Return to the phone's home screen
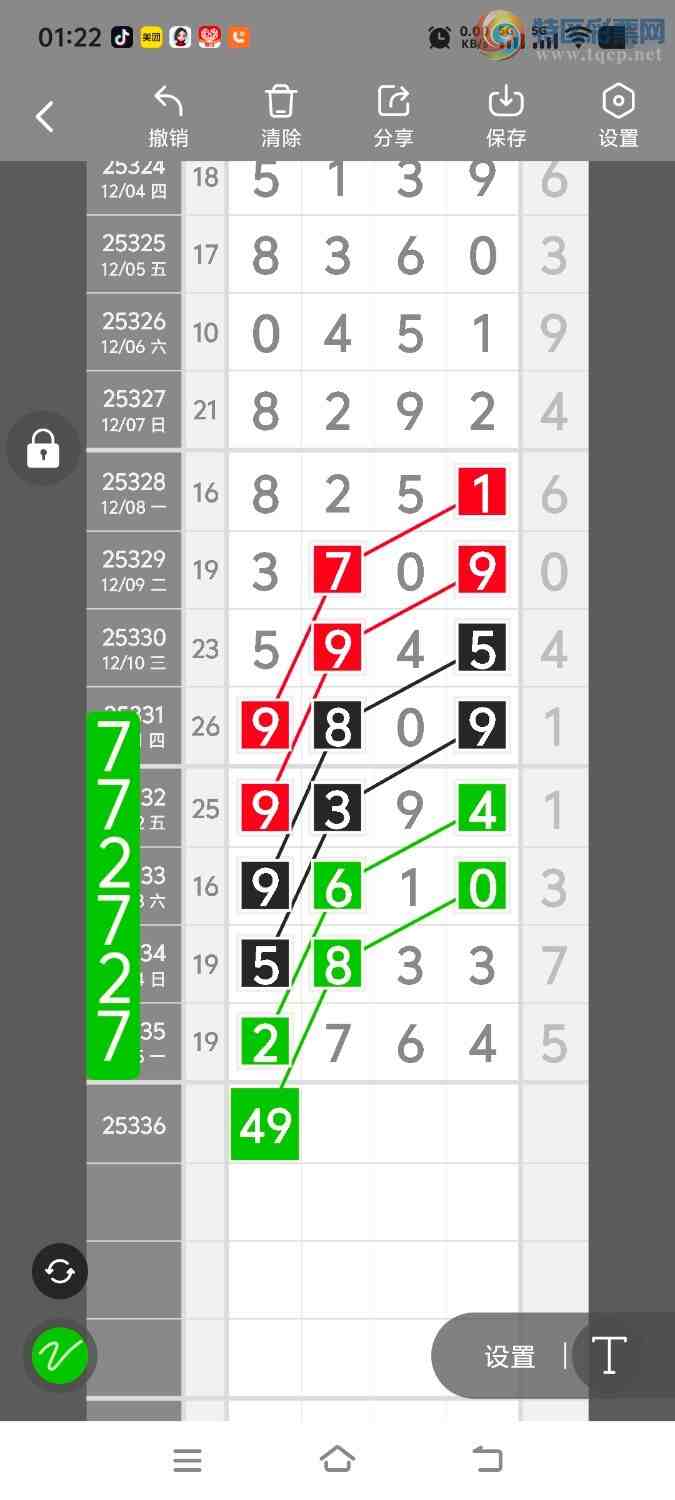 point(337,1460)
